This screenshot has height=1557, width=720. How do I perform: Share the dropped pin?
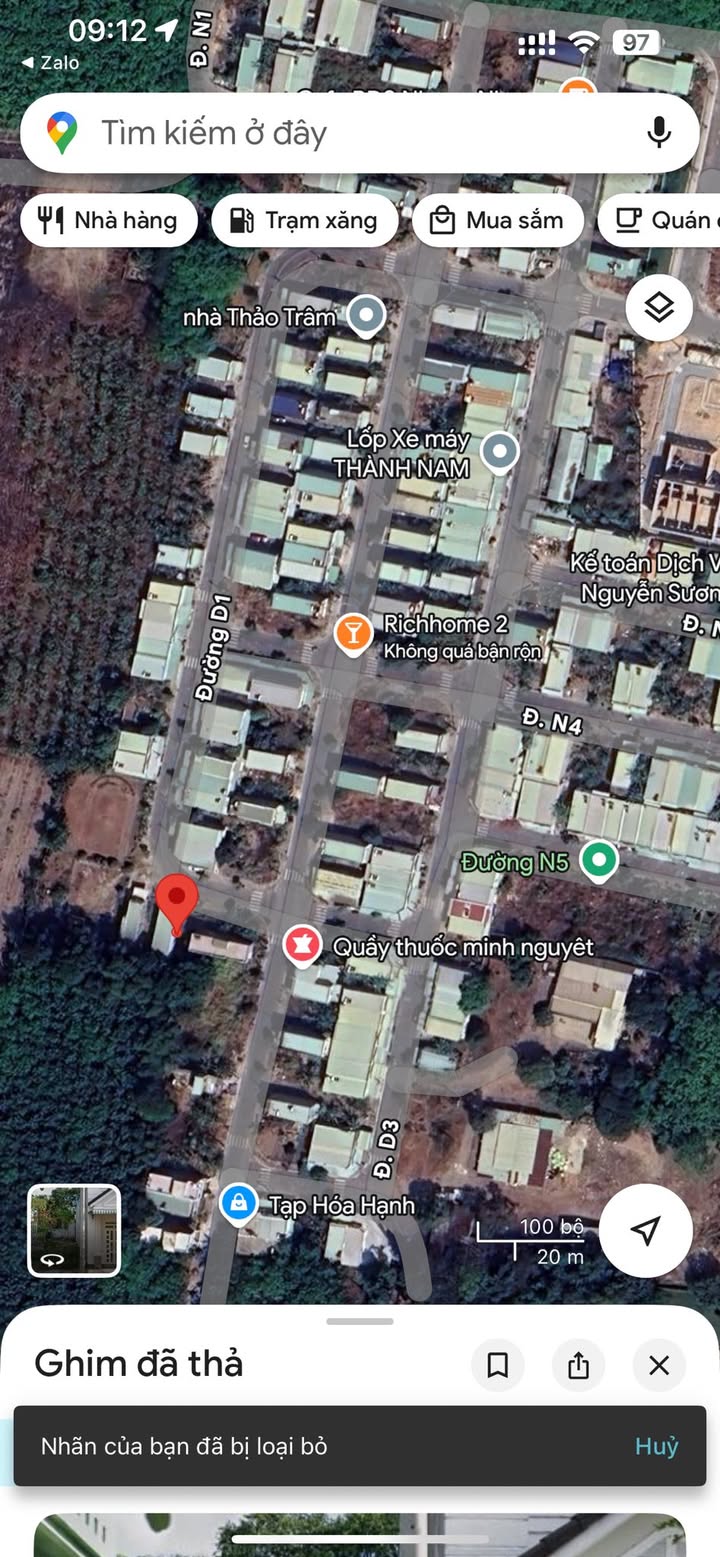[578, 1365]
